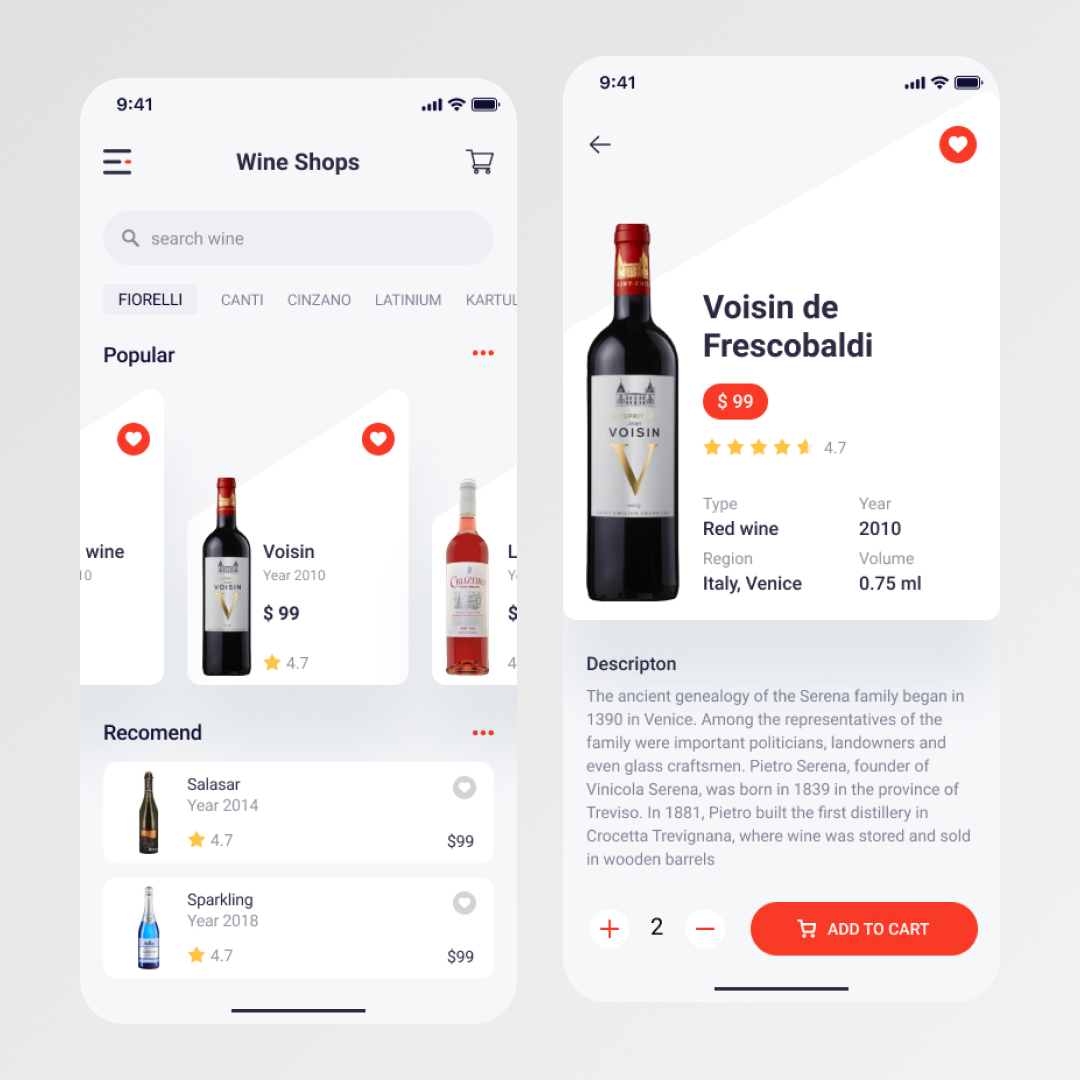
Task: Toggle the heart on the Voisin Year 2010 card
Action: 378,438
